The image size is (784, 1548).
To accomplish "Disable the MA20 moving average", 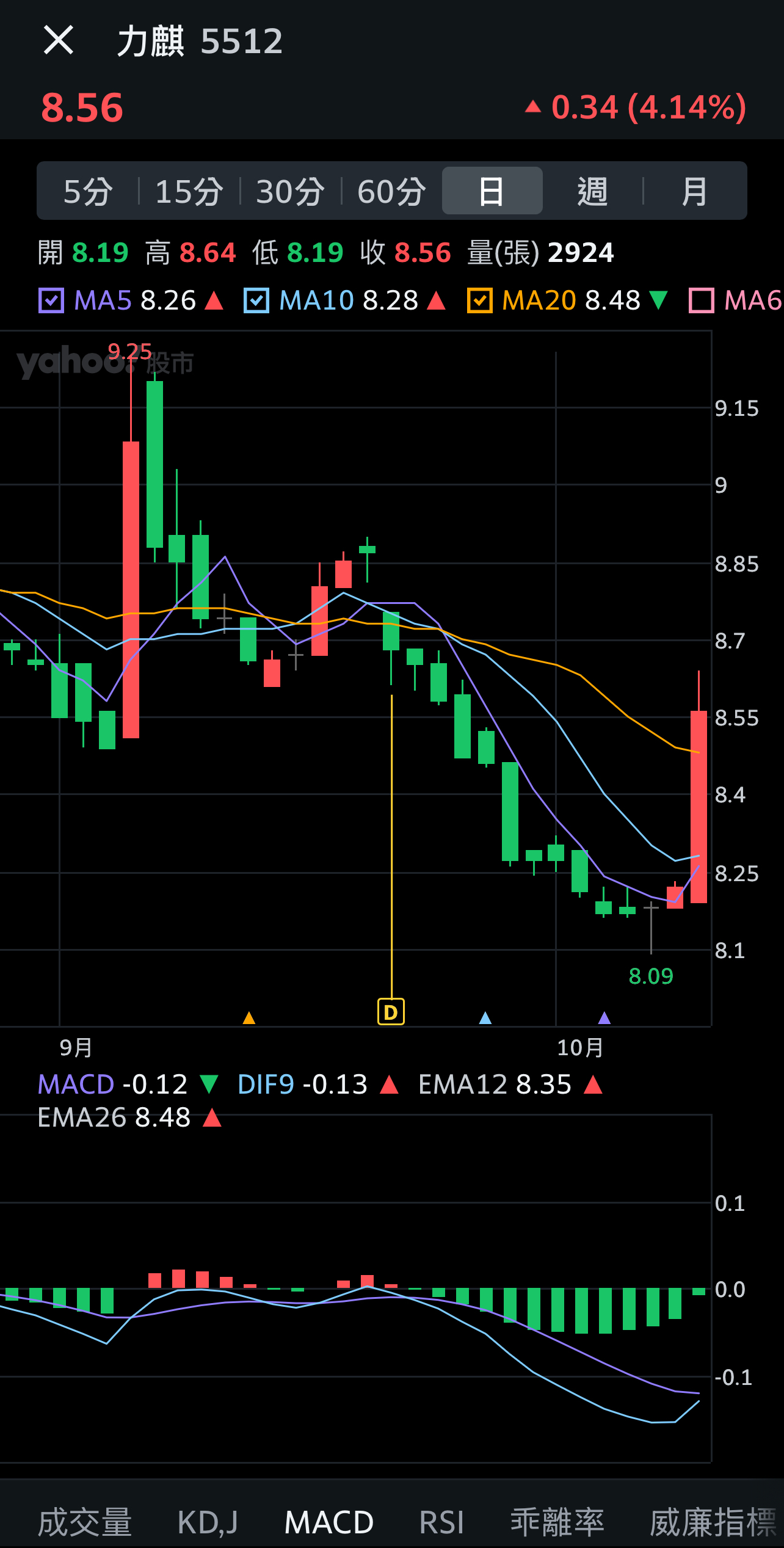I will pyautogui.click(x=480, y=300).
